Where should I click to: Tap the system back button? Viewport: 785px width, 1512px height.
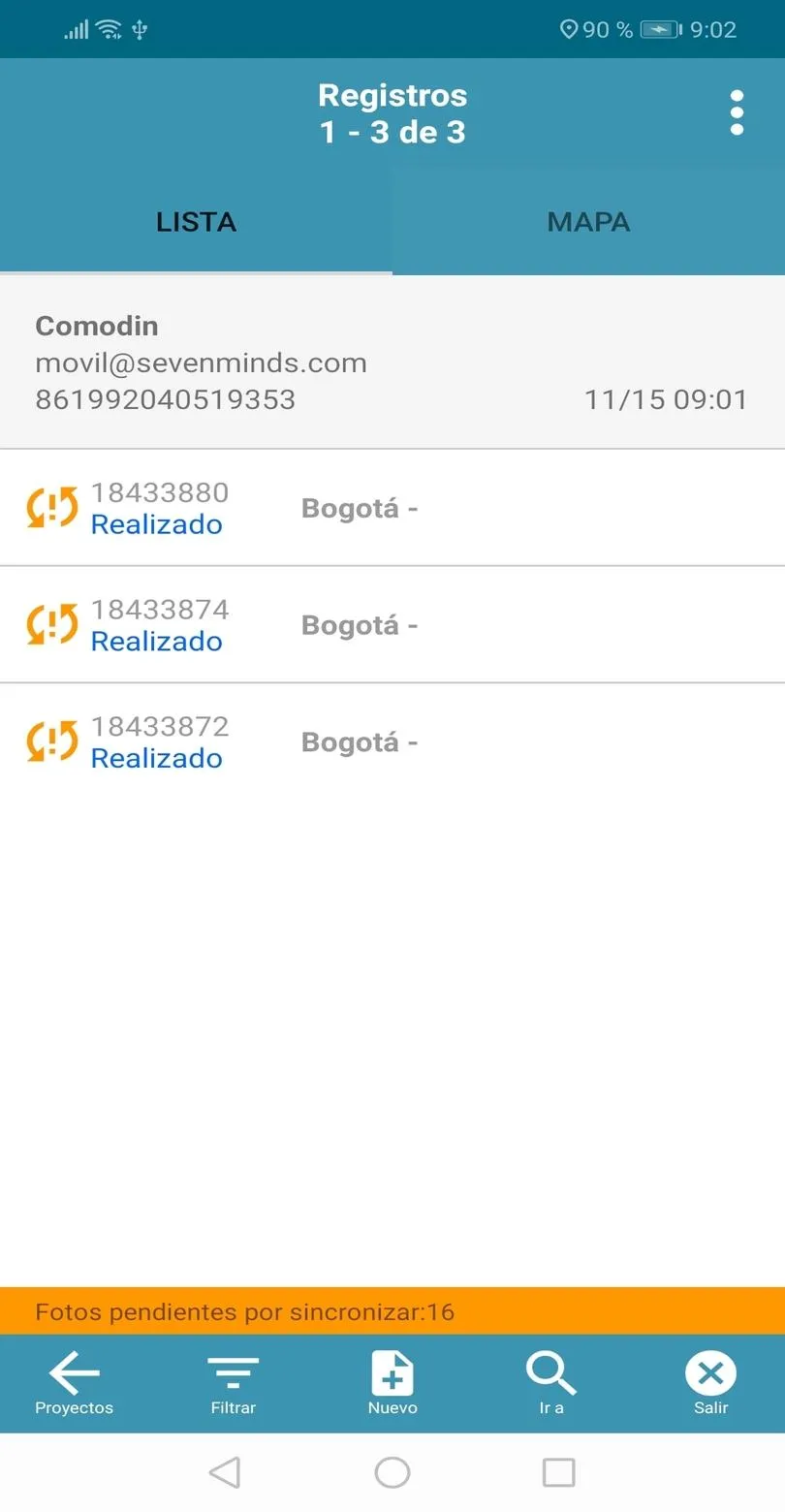tap(225, 1472)
